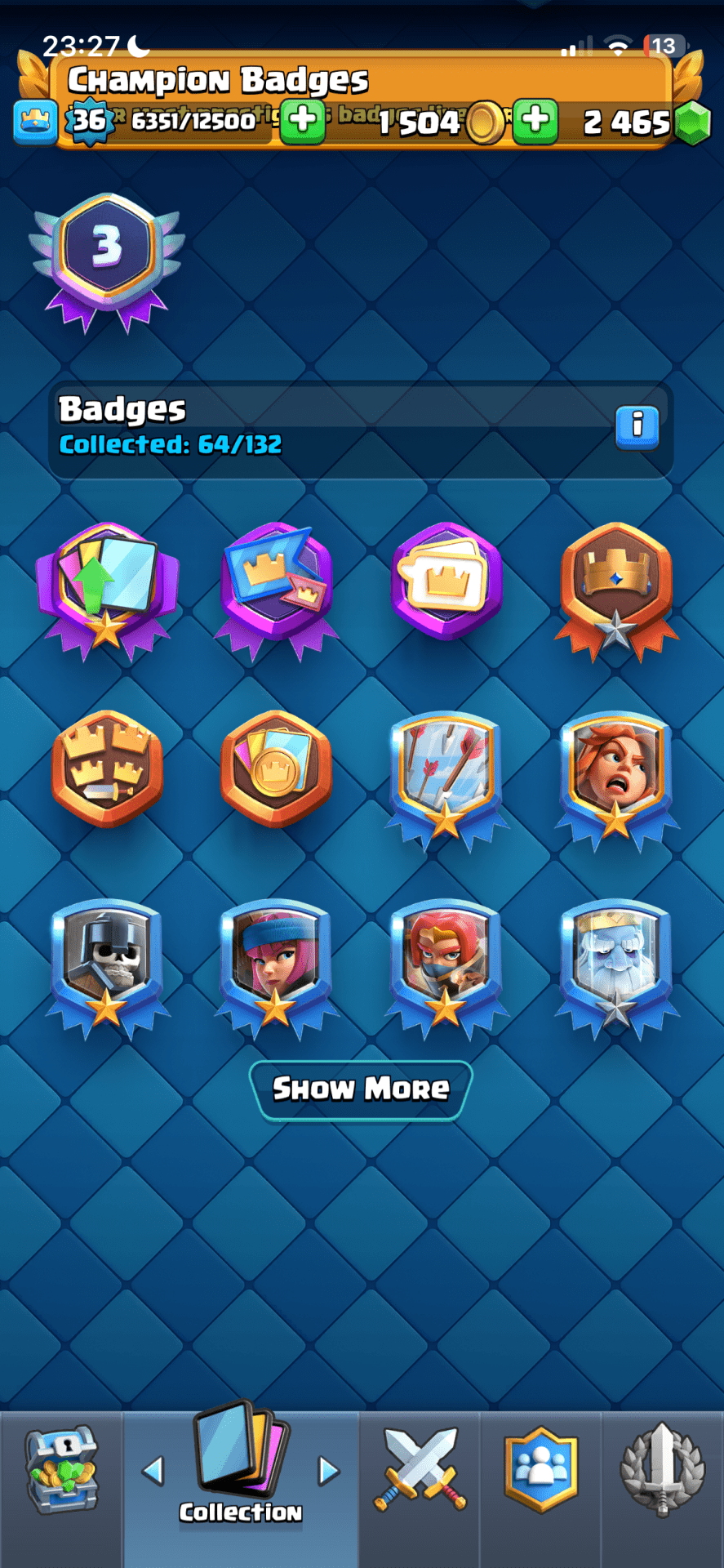Tap the left arrow beside Collection
This screenshot has width=724, height=1568.
coord(153,1471)
